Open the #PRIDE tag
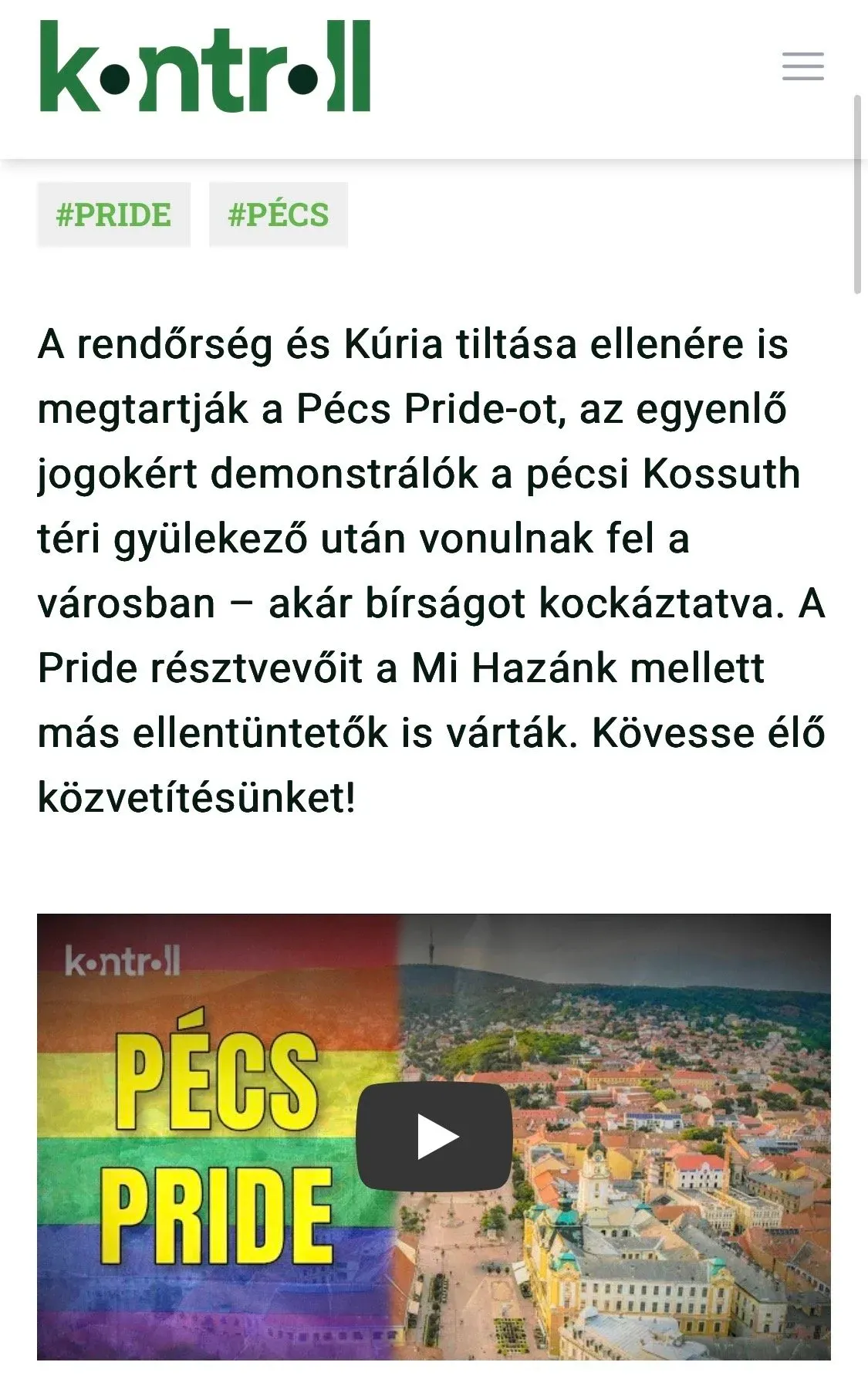 [x=113, y=215]
